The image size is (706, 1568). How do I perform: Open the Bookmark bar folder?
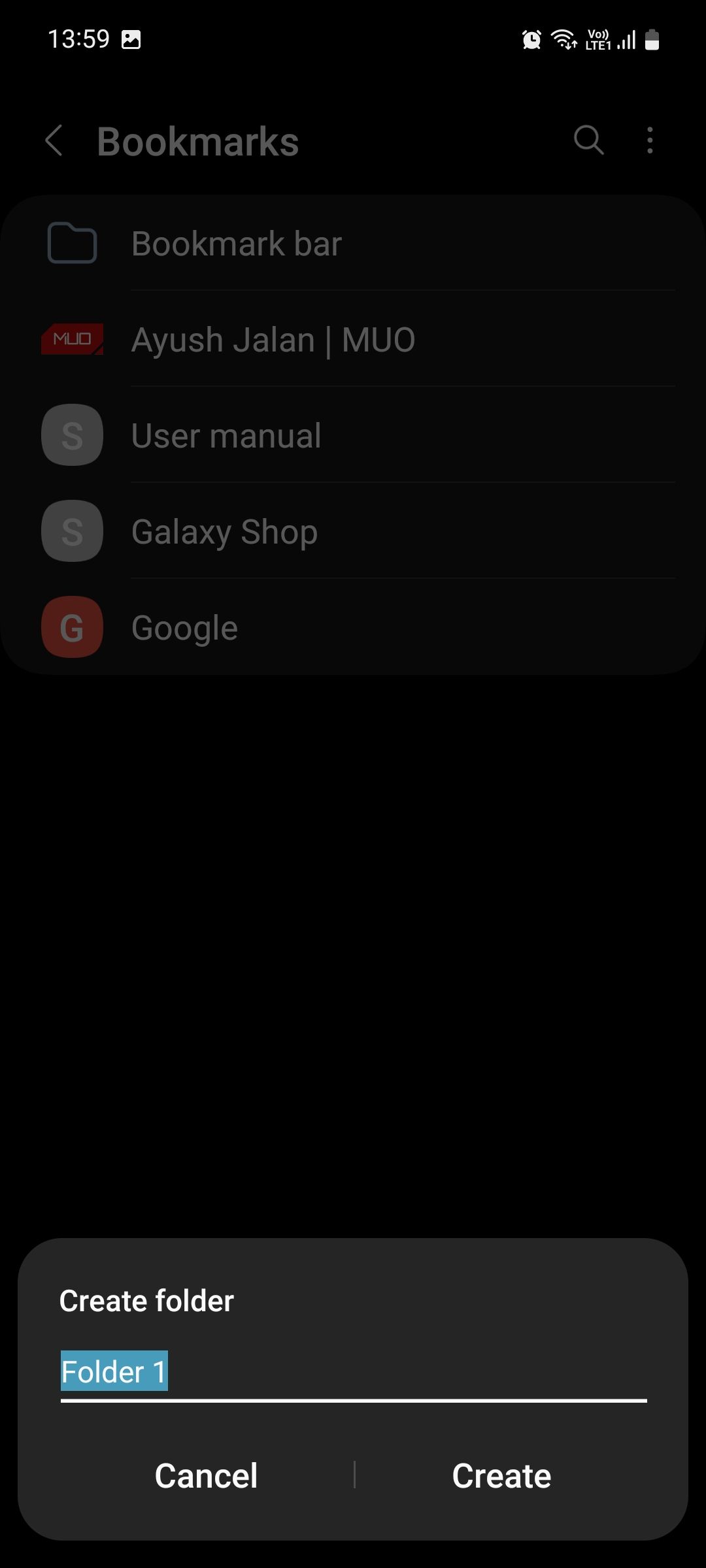coord(237,242)
